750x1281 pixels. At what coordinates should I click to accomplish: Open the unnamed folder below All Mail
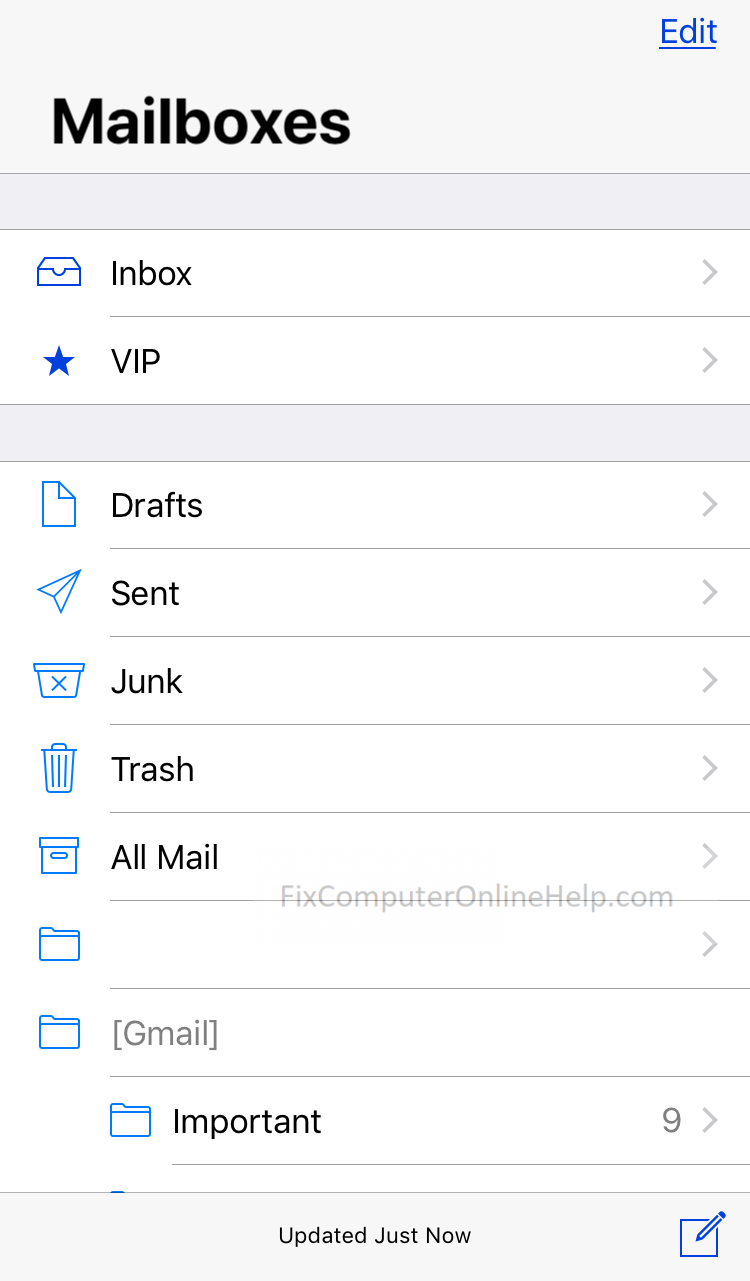click(375, 945)
